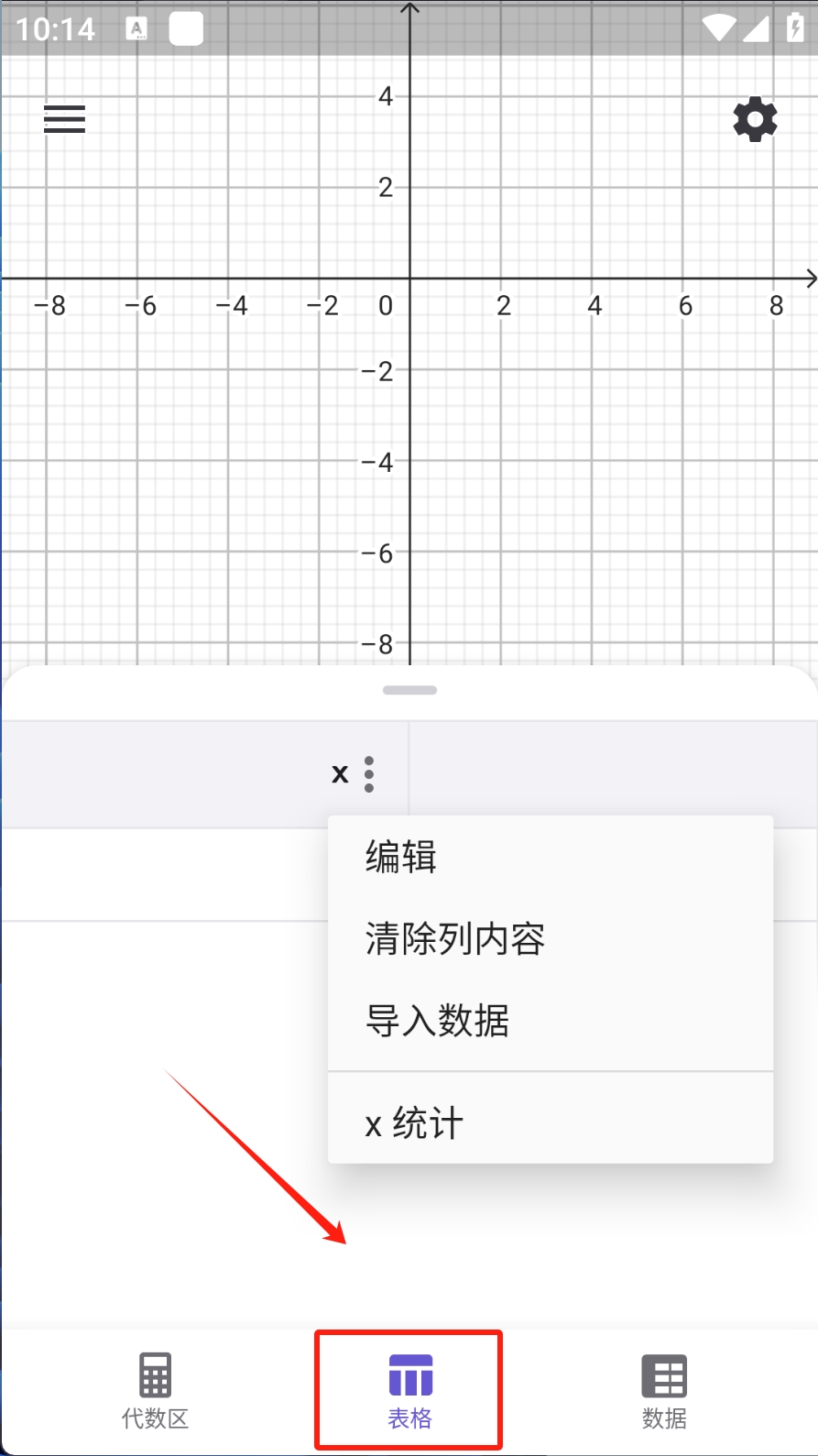Image resolution: width=818 pixels, height=1456 pixels.
Task: Switch to the 表格 tab
Action: pos(409,1391)
